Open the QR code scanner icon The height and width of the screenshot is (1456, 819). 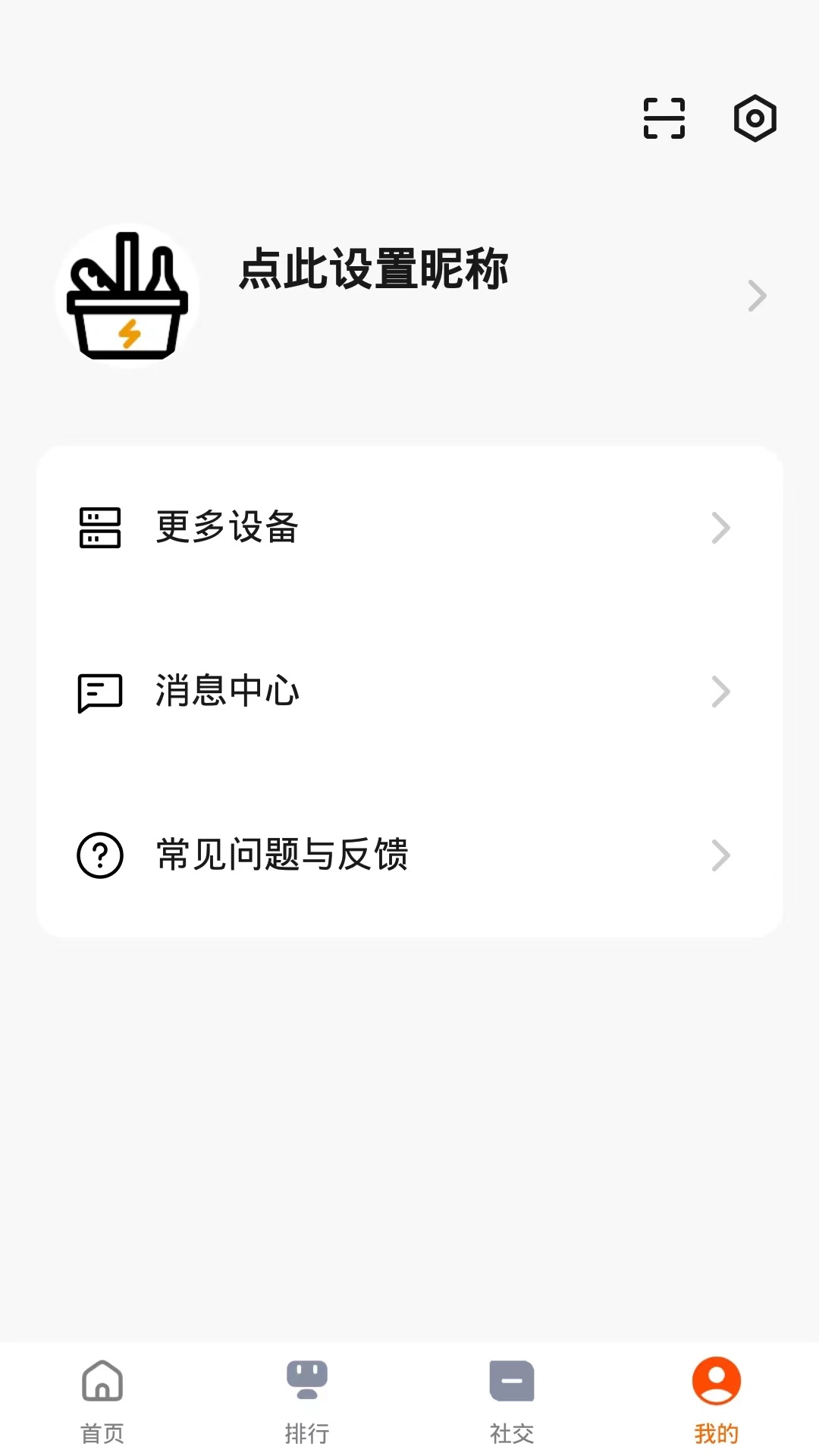click(x=664, y=118)
